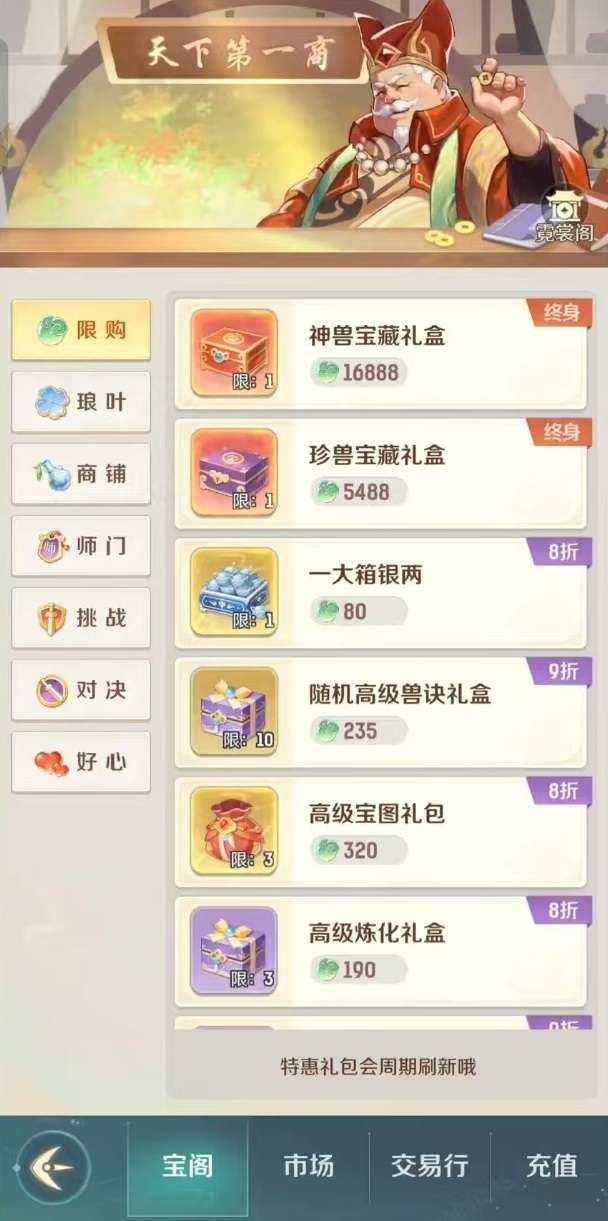608x1221 pixels.
Task: Select the 对决 category
Action: [81, 690]
